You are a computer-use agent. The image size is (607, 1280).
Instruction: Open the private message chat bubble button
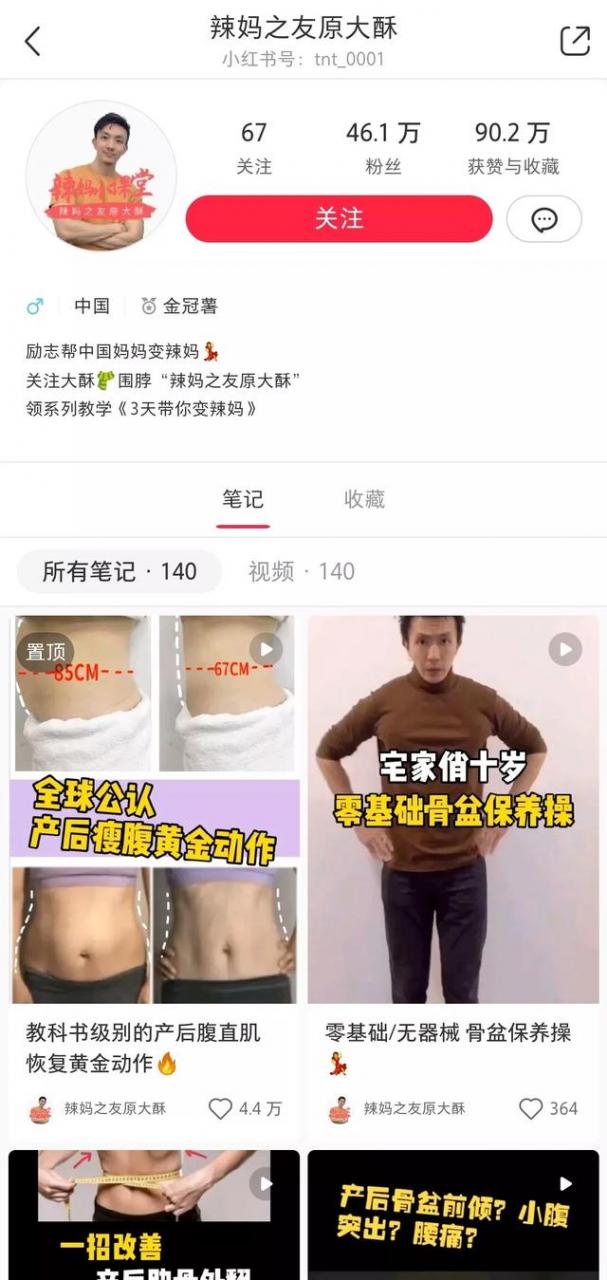point(543,219)
